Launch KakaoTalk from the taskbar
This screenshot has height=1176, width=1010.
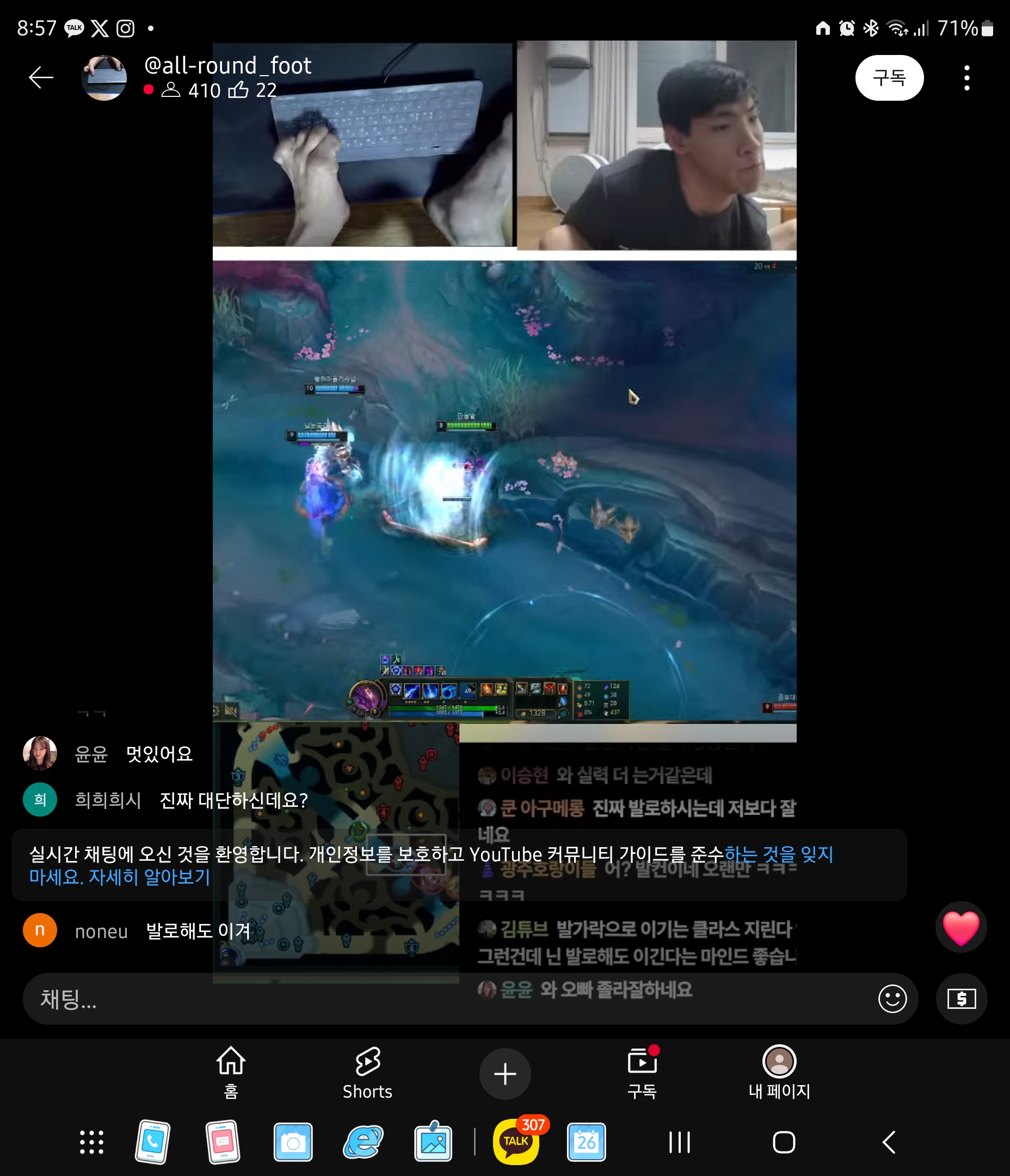coord(516,1141)
